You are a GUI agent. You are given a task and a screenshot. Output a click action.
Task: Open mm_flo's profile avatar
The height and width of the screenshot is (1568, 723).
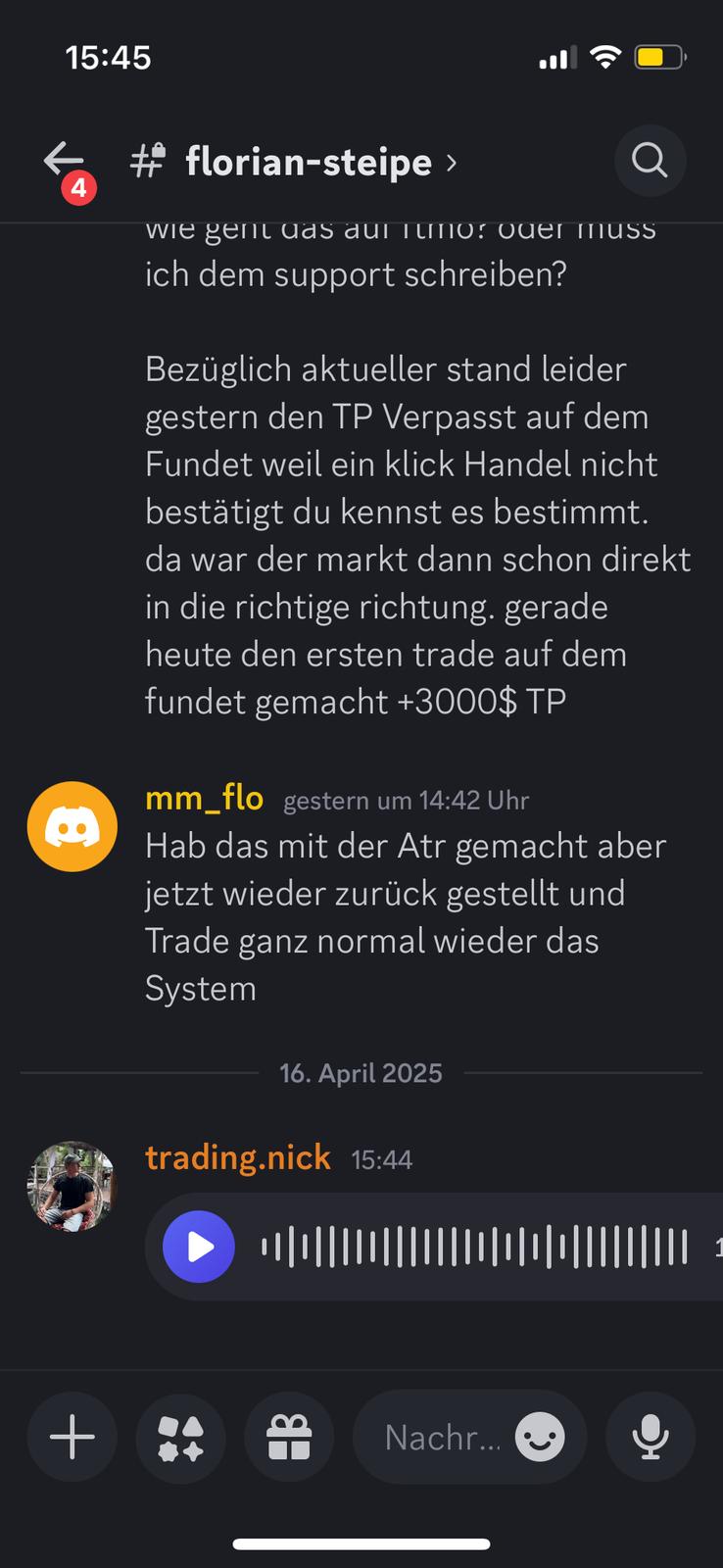[72, 826]
